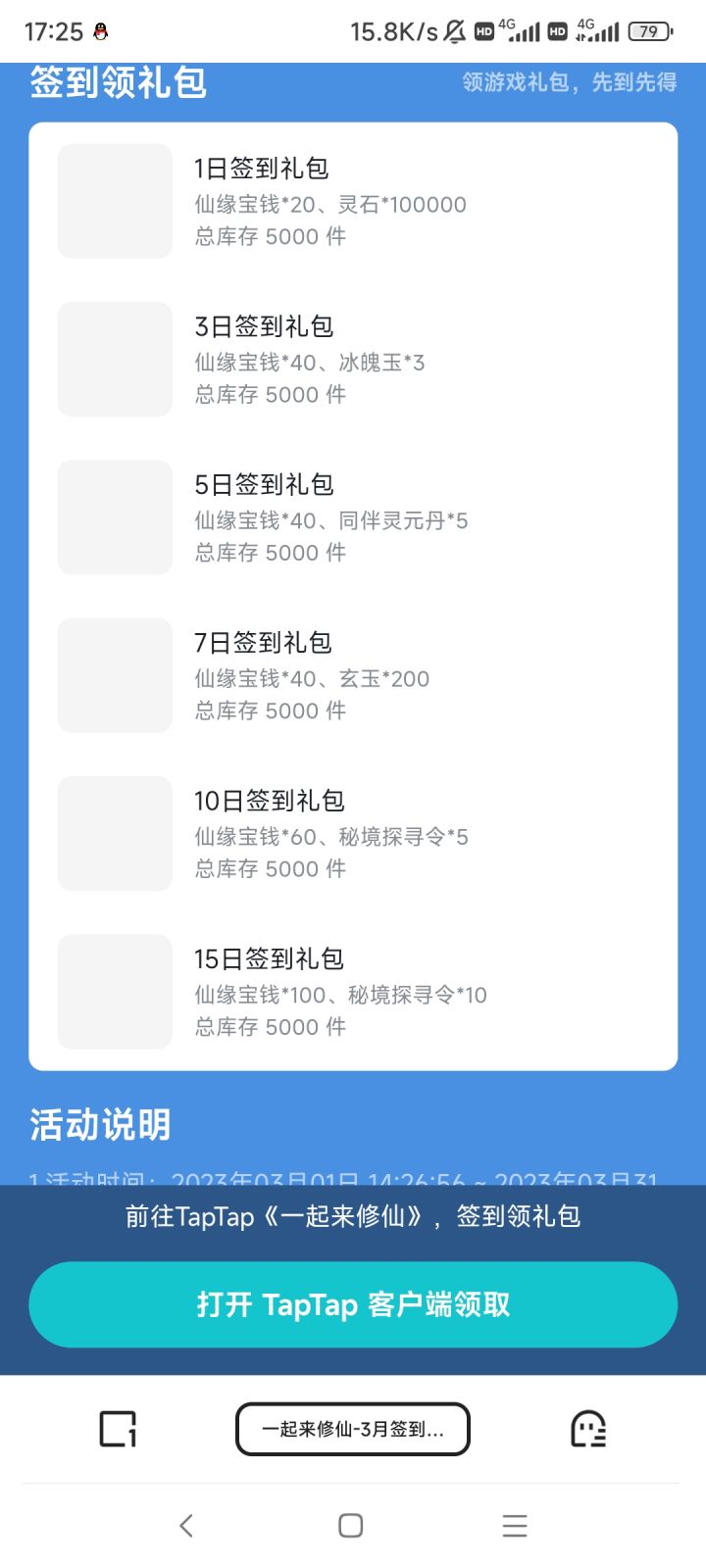The height and width of the screenshot is (1568, 706).
Task: Tap the 7日签到礼包 thumbnail
Action: point(114,676)
